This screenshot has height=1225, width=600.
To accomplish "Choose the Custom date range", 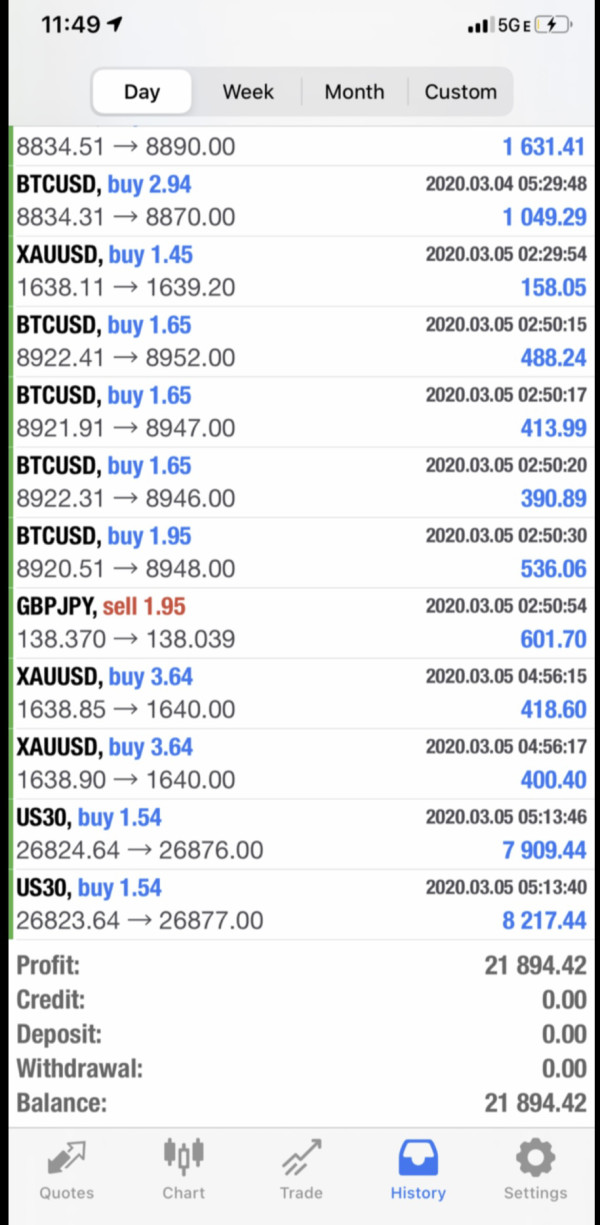I will pos(460,92).
